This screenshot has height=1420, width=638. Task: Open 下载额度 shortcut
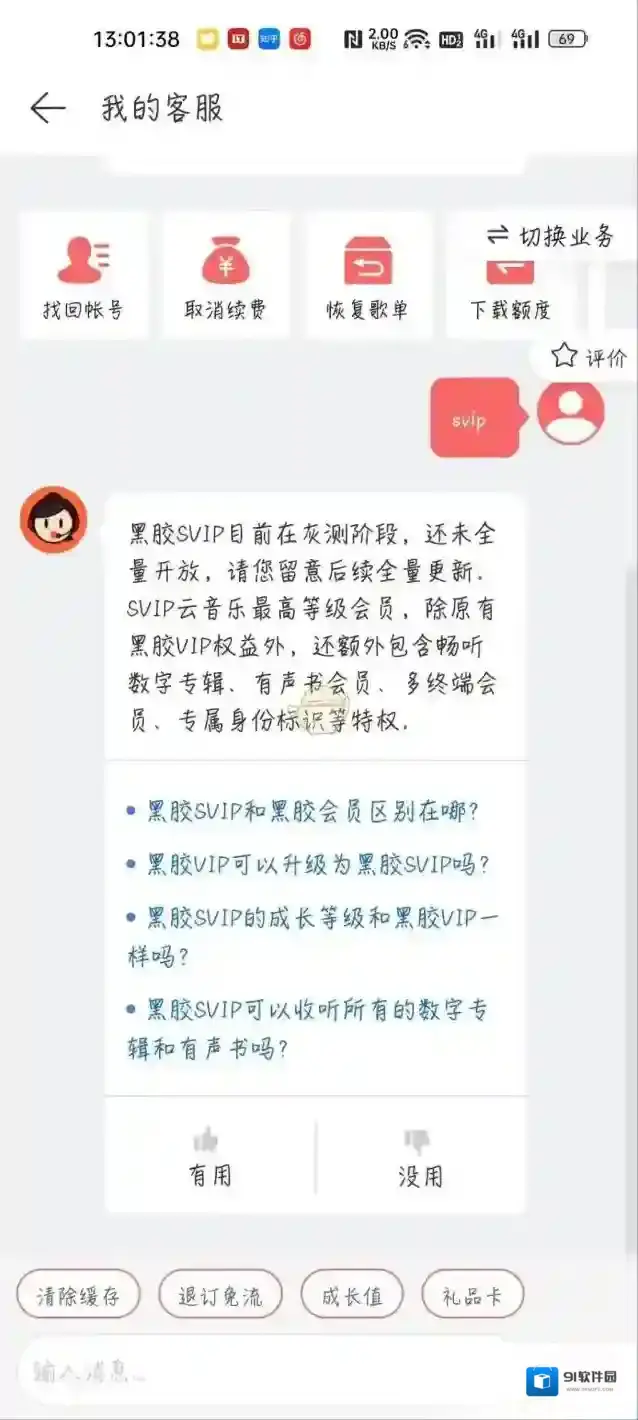tap(510, 290)
